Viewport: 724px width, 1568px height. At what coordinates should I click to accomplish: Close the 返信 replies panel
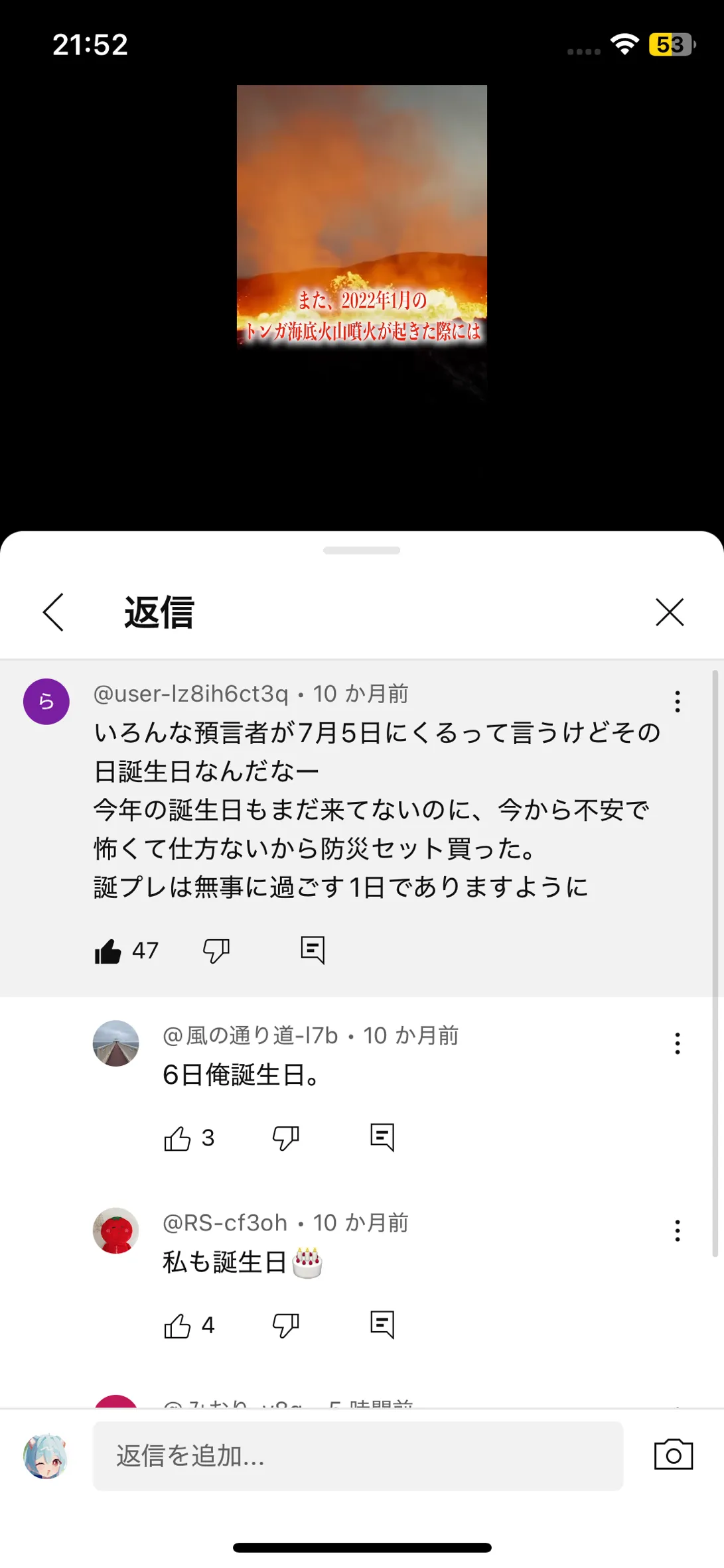click(x=669, y=612)
